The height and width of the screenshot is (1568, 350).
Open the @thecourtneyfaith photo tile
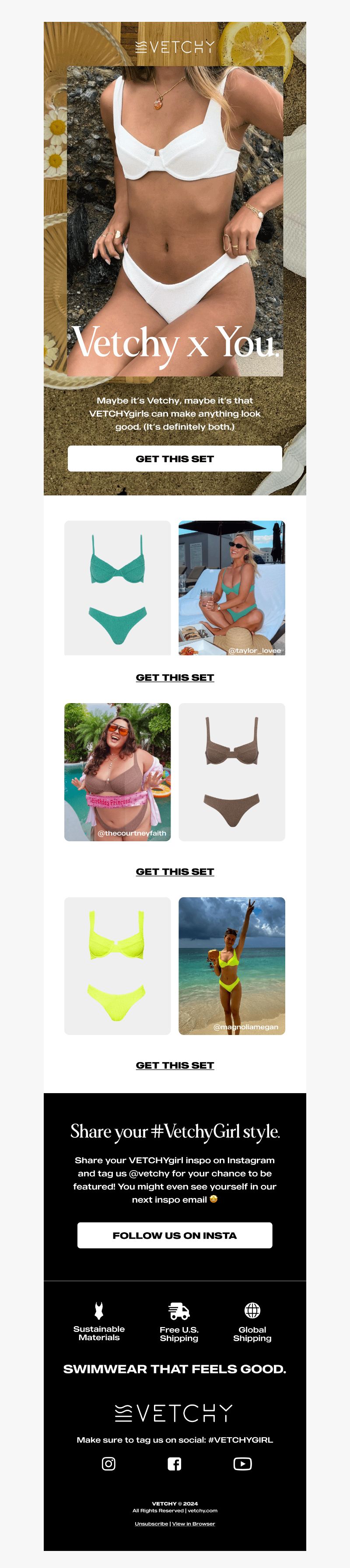[x=118, y=772]
